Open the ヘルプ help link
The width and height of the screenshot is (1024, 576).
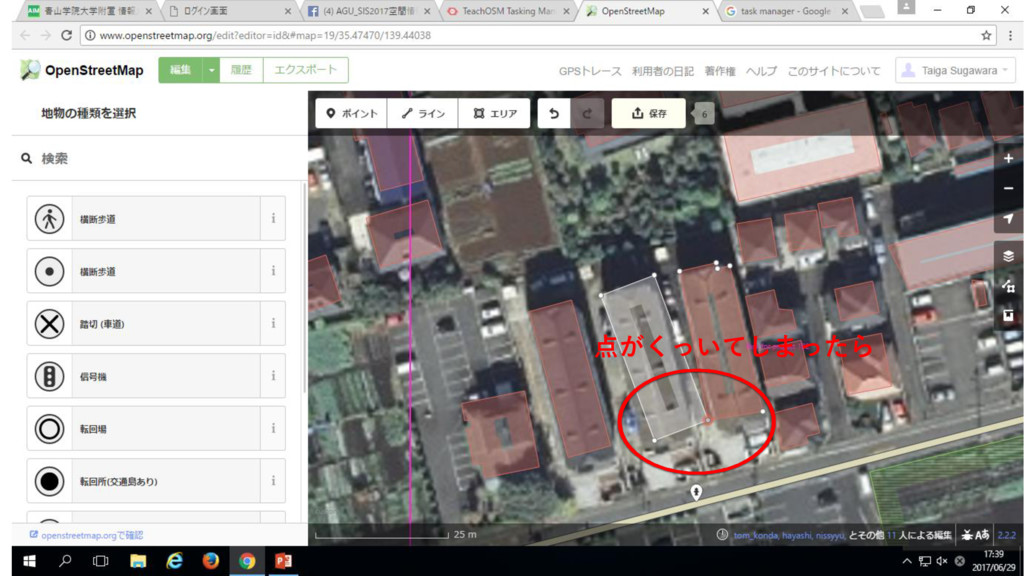point(760,71)
